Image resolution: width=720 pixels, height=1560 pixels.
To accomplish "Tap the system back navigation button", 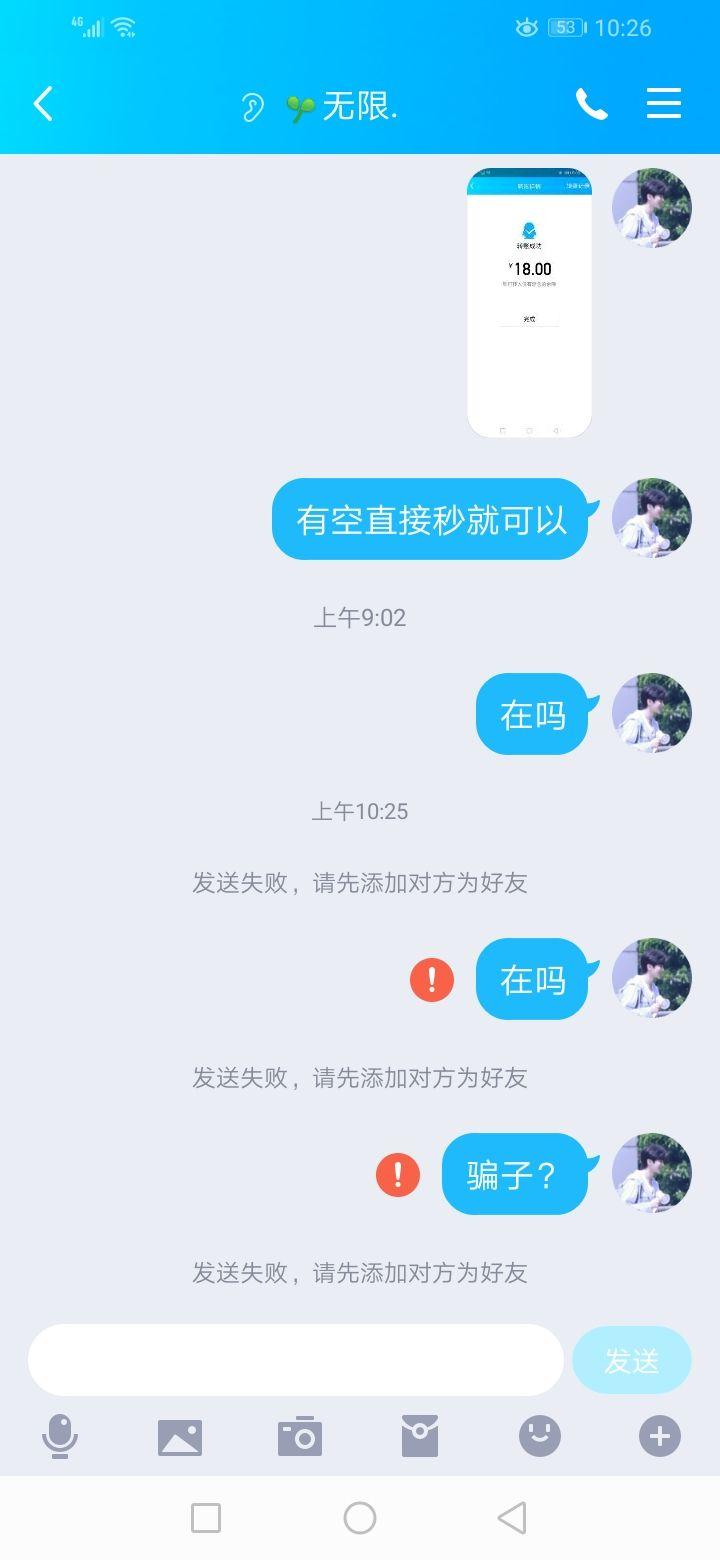I will pos(512,1518).
